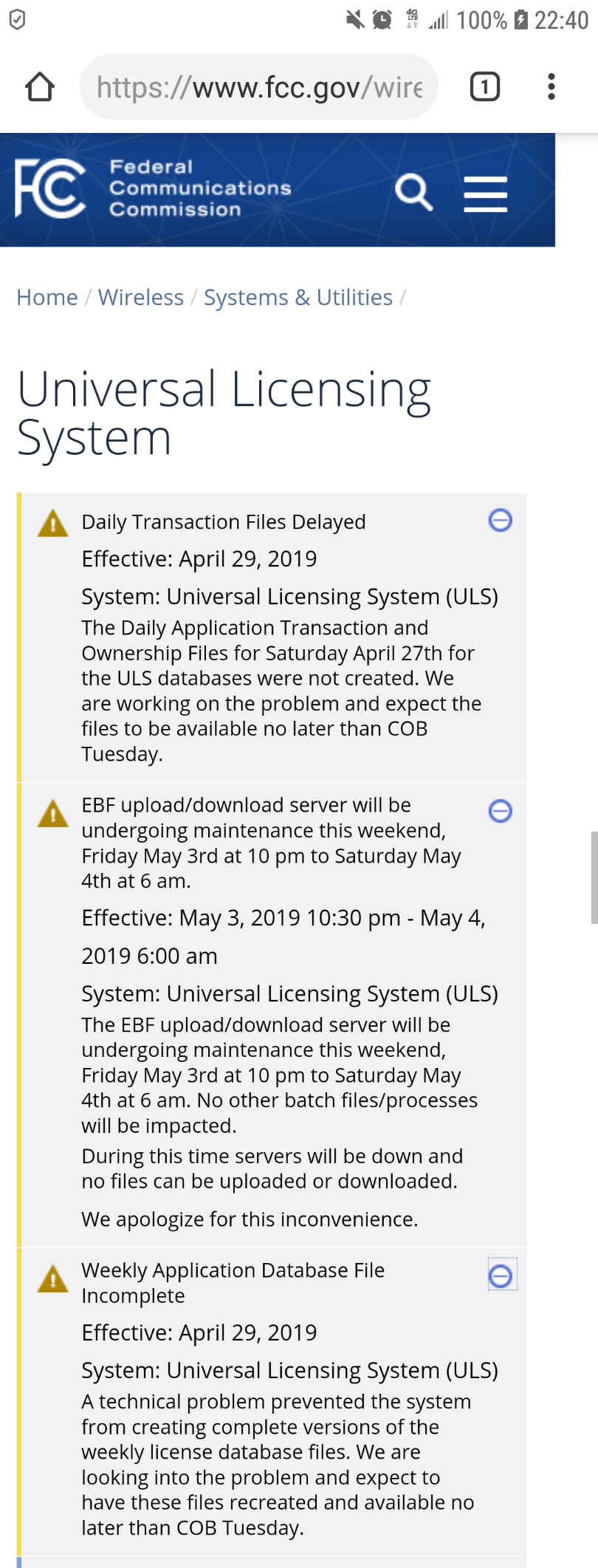Tap the warning icon on Weekly Database alert
598x1568 pixels.
click(52, 1276)
